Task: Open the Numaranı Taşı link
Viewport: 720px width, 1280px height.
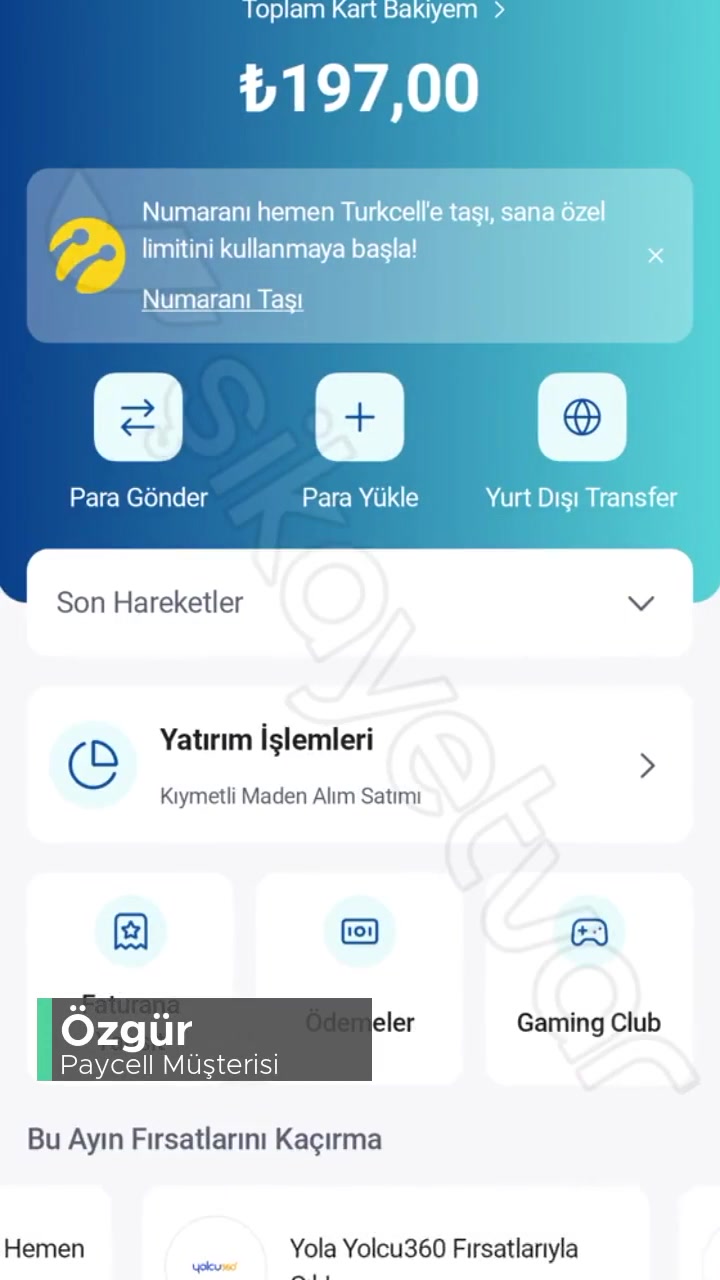Action: point(222,299)
